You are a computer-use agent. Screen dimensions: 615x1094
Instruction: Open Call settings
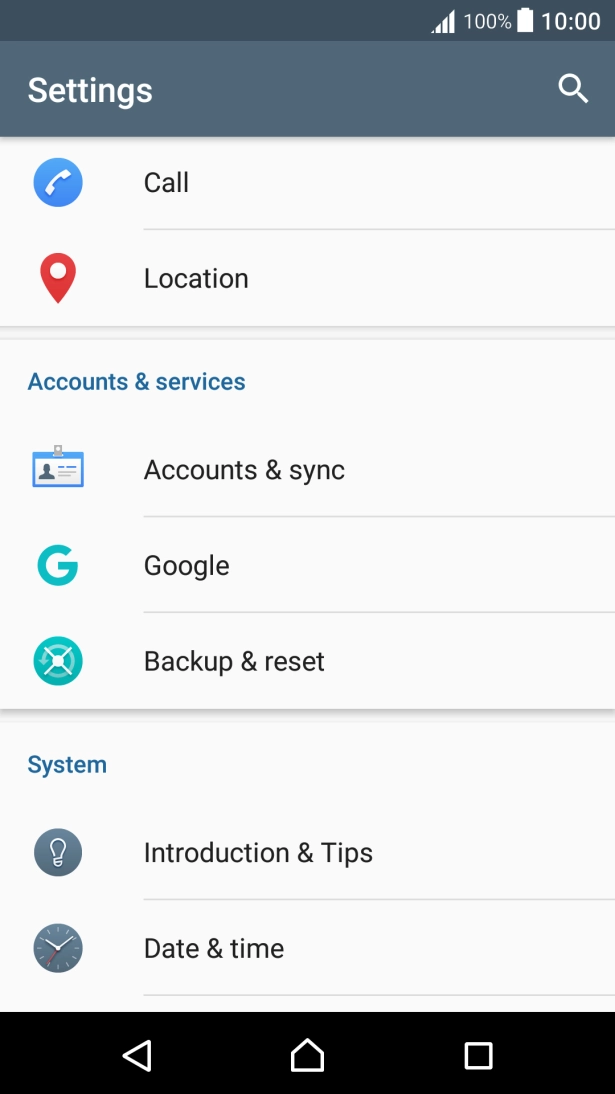point(166,183)
